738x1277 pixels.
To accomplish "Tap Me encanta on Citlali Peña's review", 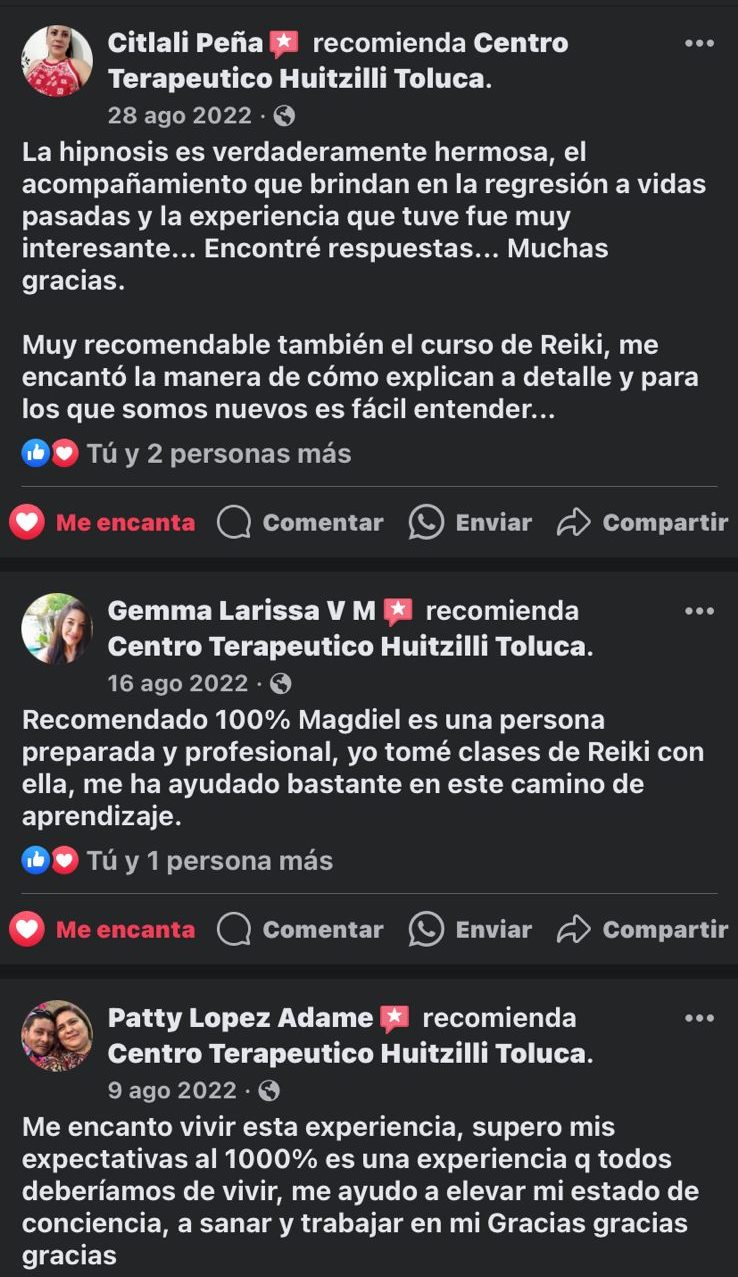I will (x=103, y=522).
